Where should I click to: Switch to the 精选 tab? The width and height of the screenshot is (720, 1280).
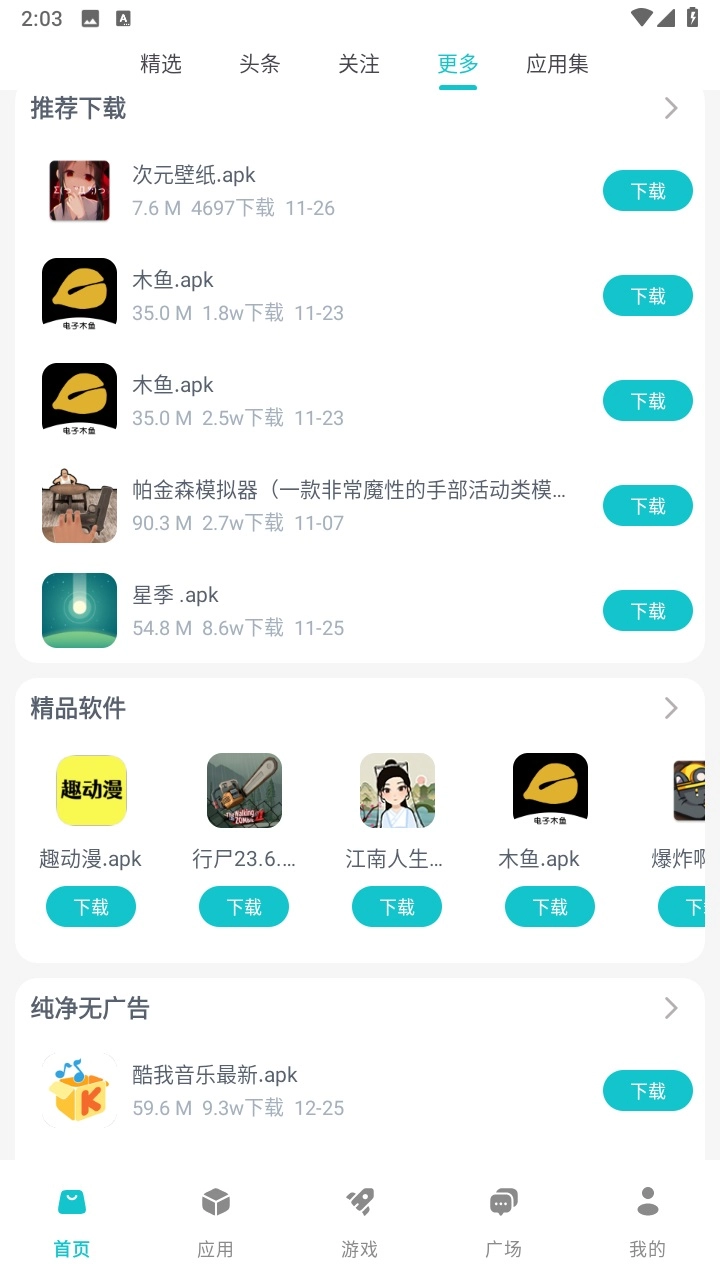coord(160,64)
